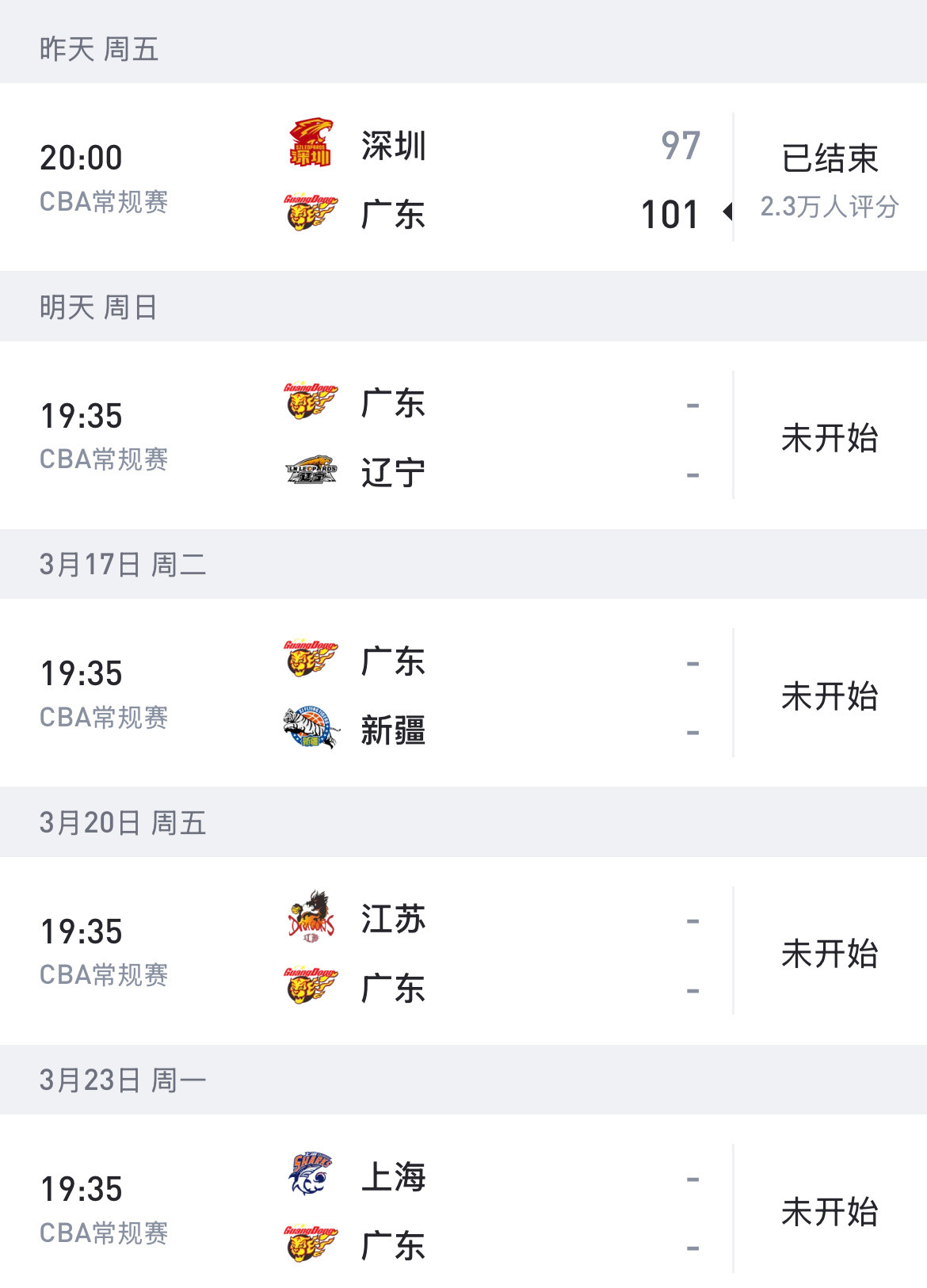
Task: Select the 19:35 time of the 新疆 match
Action: coord(82,673)
